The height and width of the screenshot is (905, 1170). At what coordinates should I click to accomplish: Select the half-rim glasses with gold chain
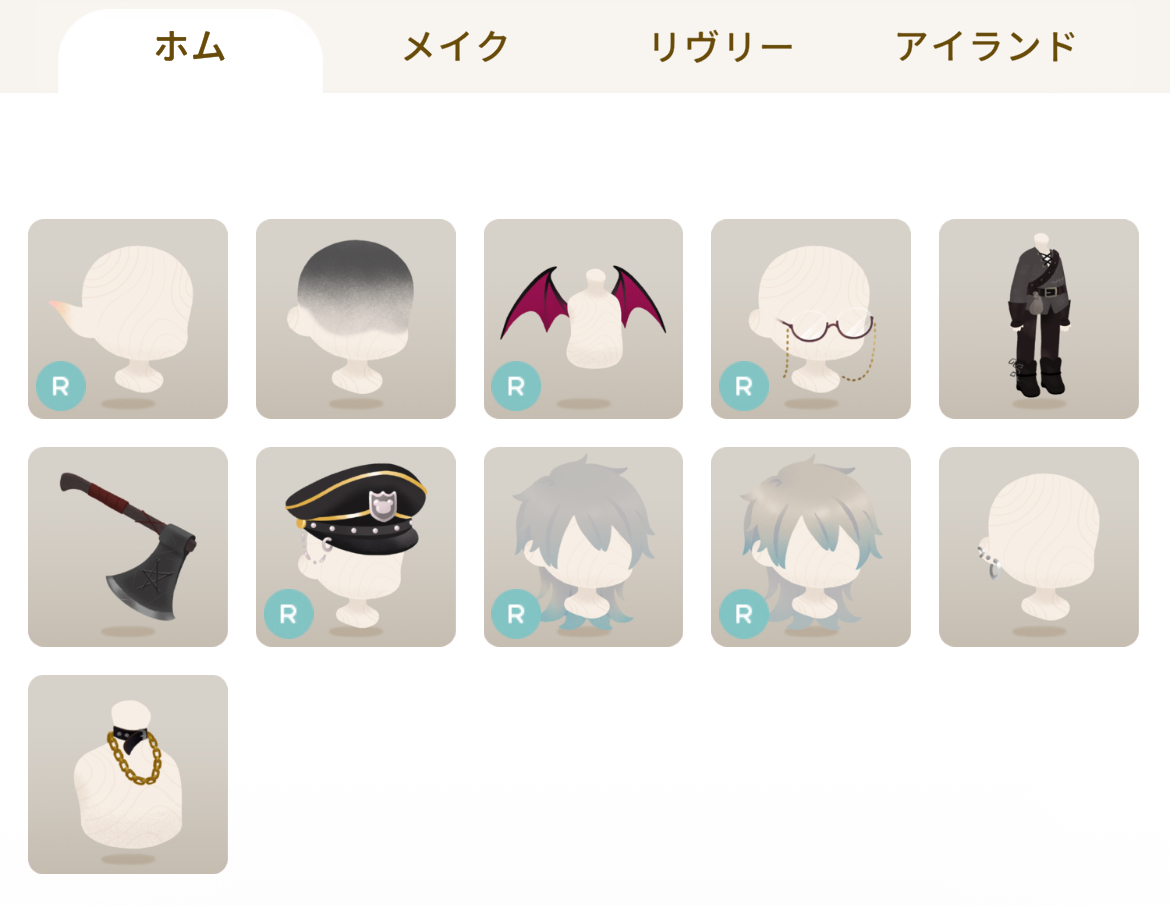[811, 318]
